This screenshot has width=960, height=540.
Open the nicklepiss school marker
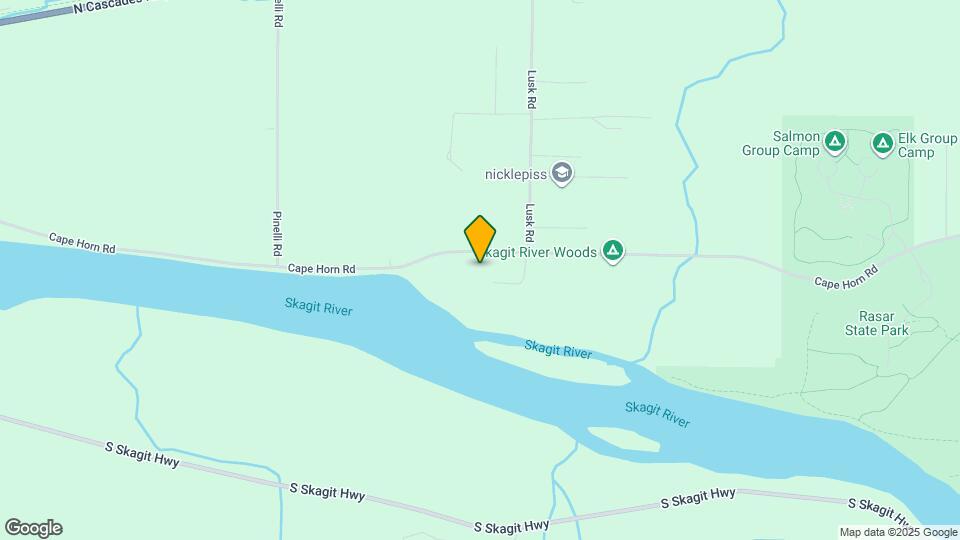(x=562, y=174)
